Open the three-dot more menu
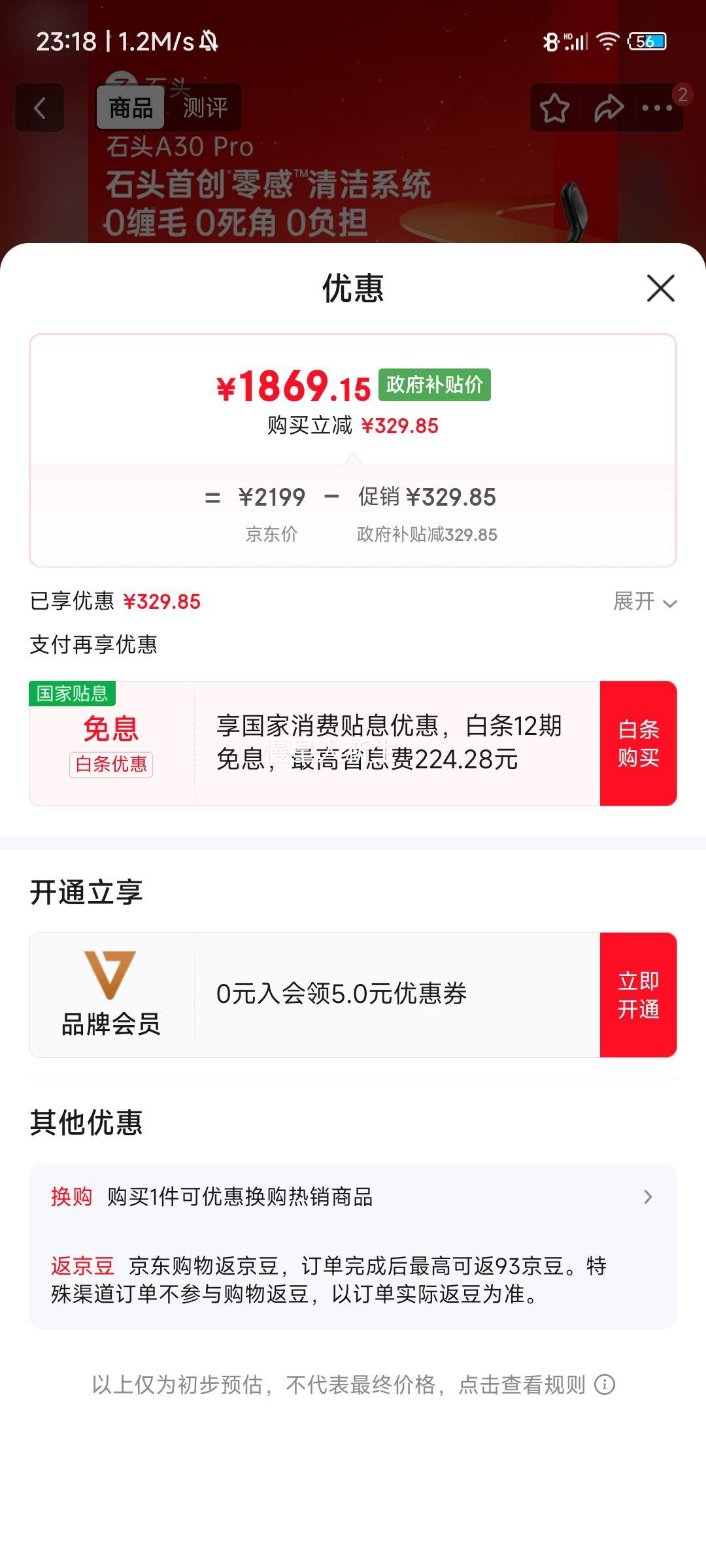This screenshot has height=1568, width=706. tap(657, 108)
